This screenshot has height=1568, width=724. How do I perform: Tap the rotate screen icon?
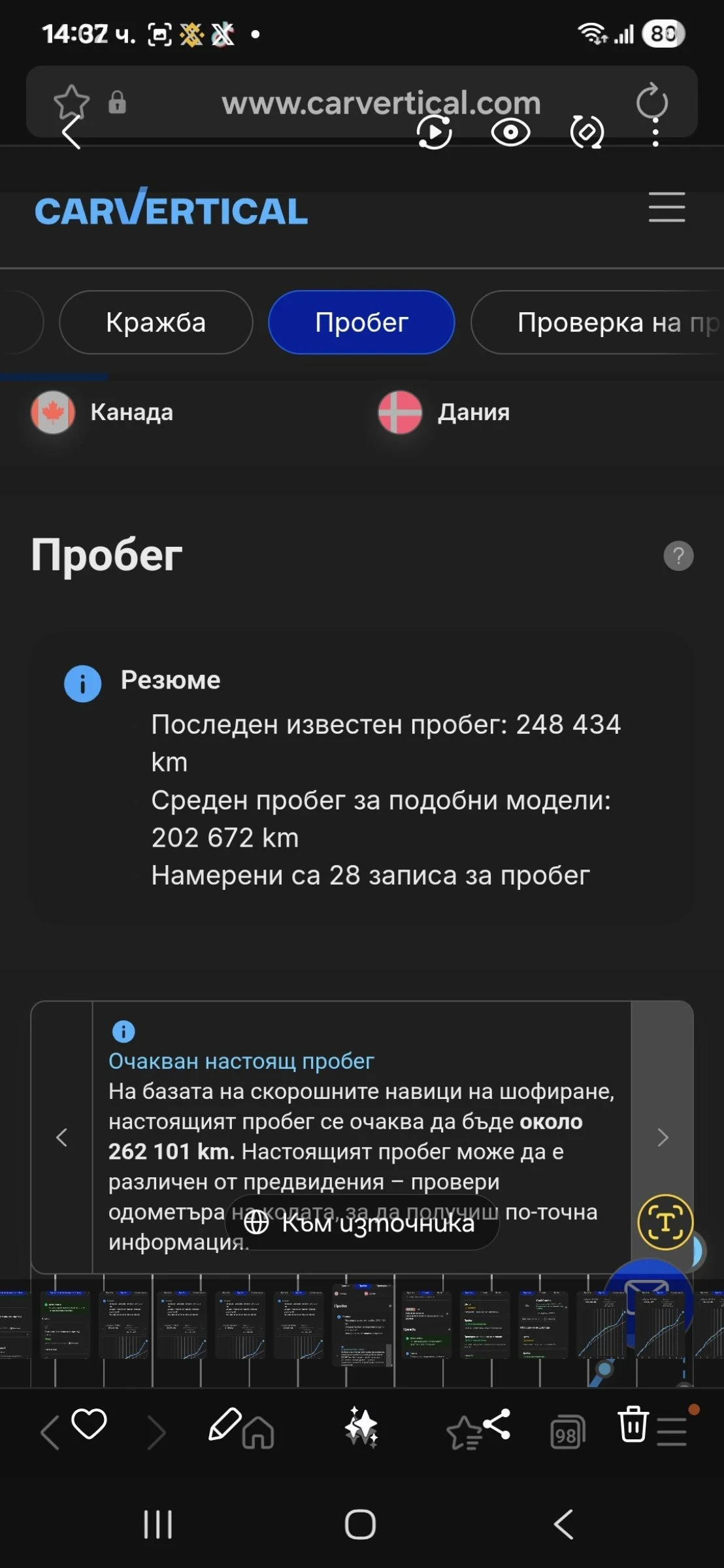pyautogui.click(x=587, y=133)
